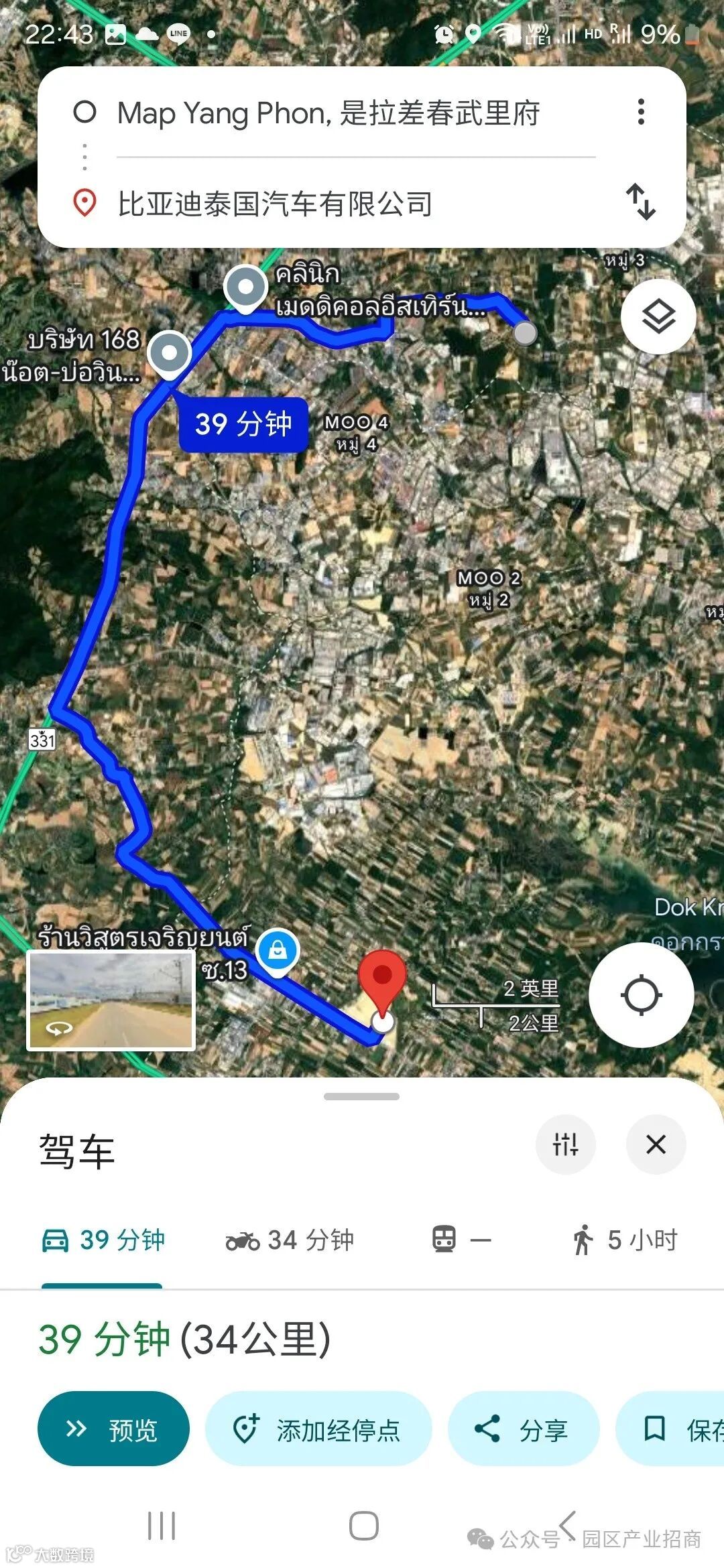Switch to walking 5 小时 route
The image size is (724, 1568).
coord(625,1240)
